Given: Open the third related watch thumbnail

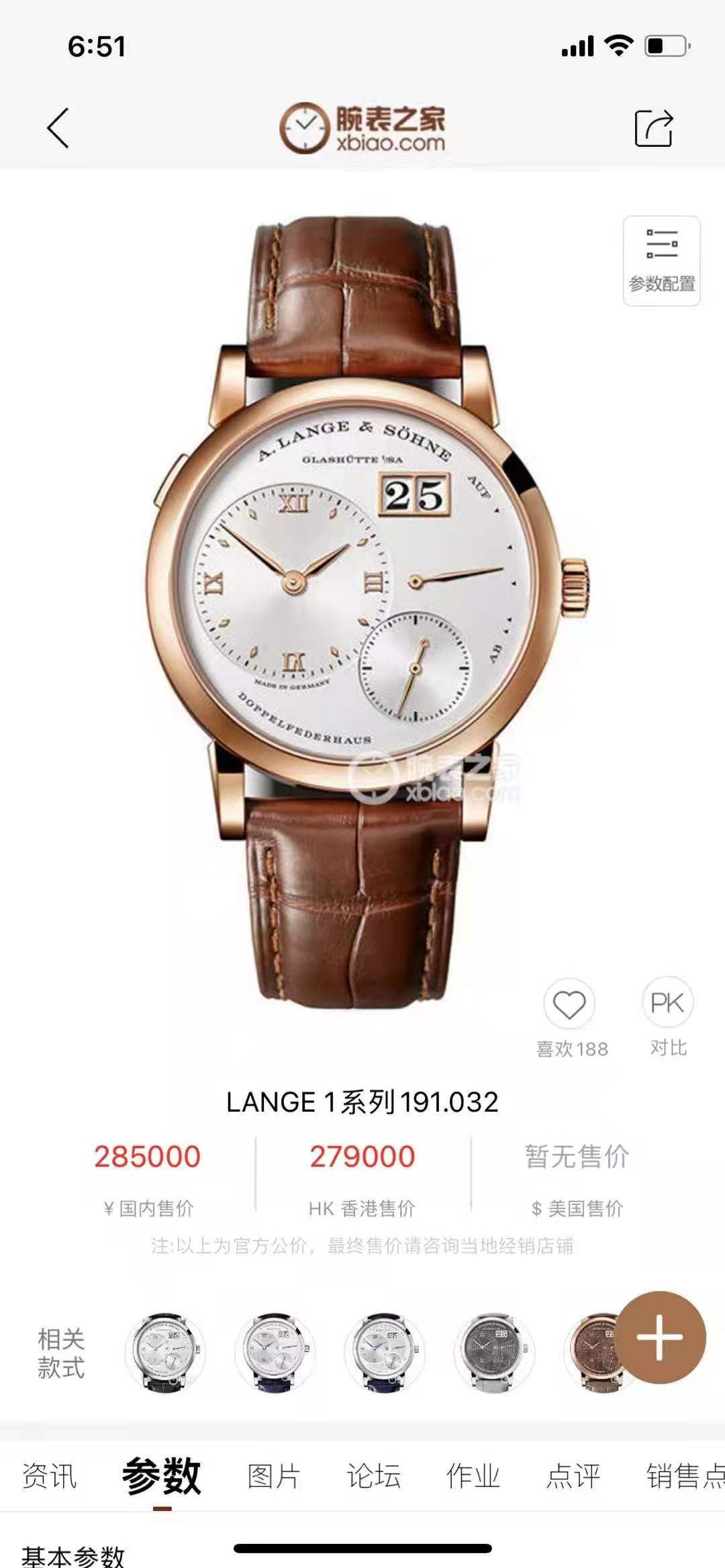Looking at the screenshot, I should tap(384, 1352).
